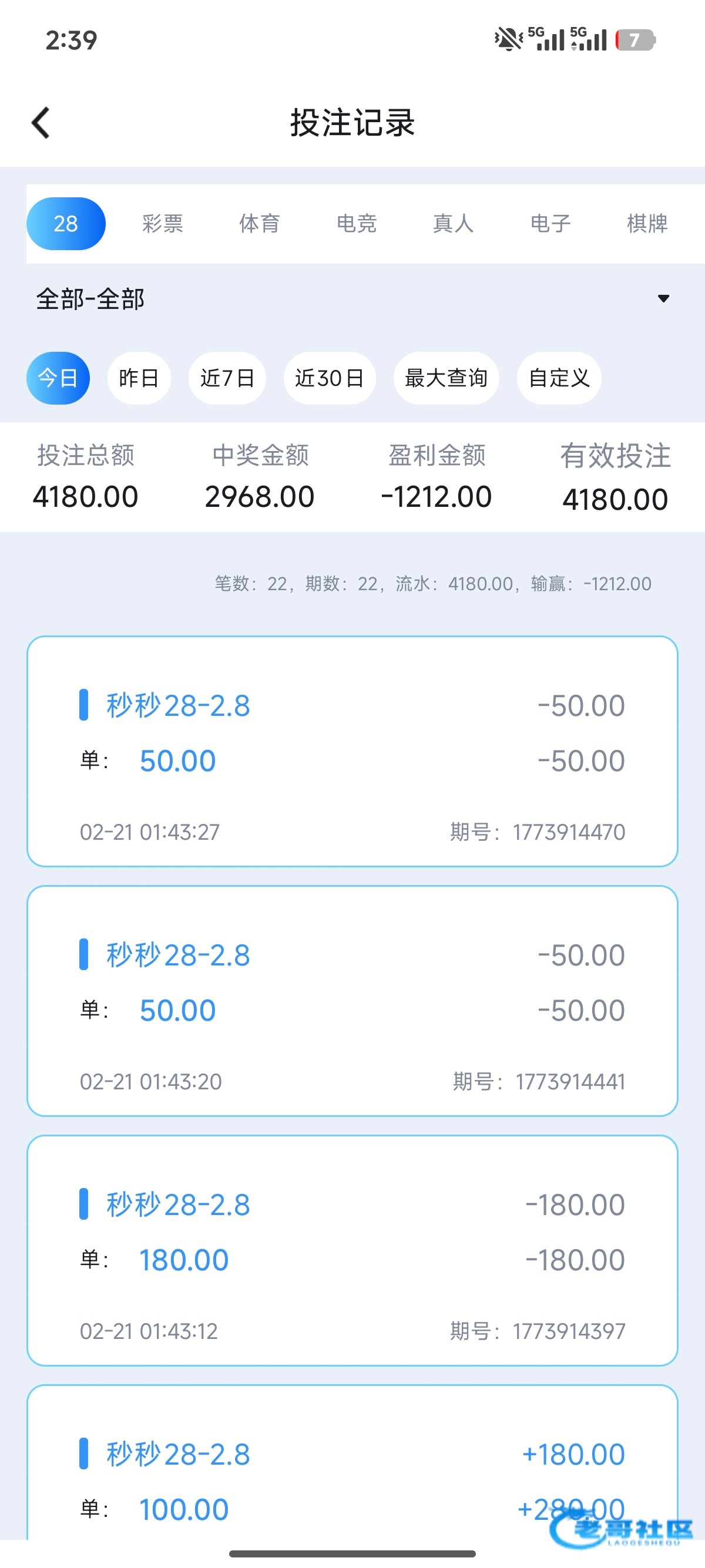
Task: Tap the 最大查询 filter chip
Action: pyautogui.click(x=446, y=378)
